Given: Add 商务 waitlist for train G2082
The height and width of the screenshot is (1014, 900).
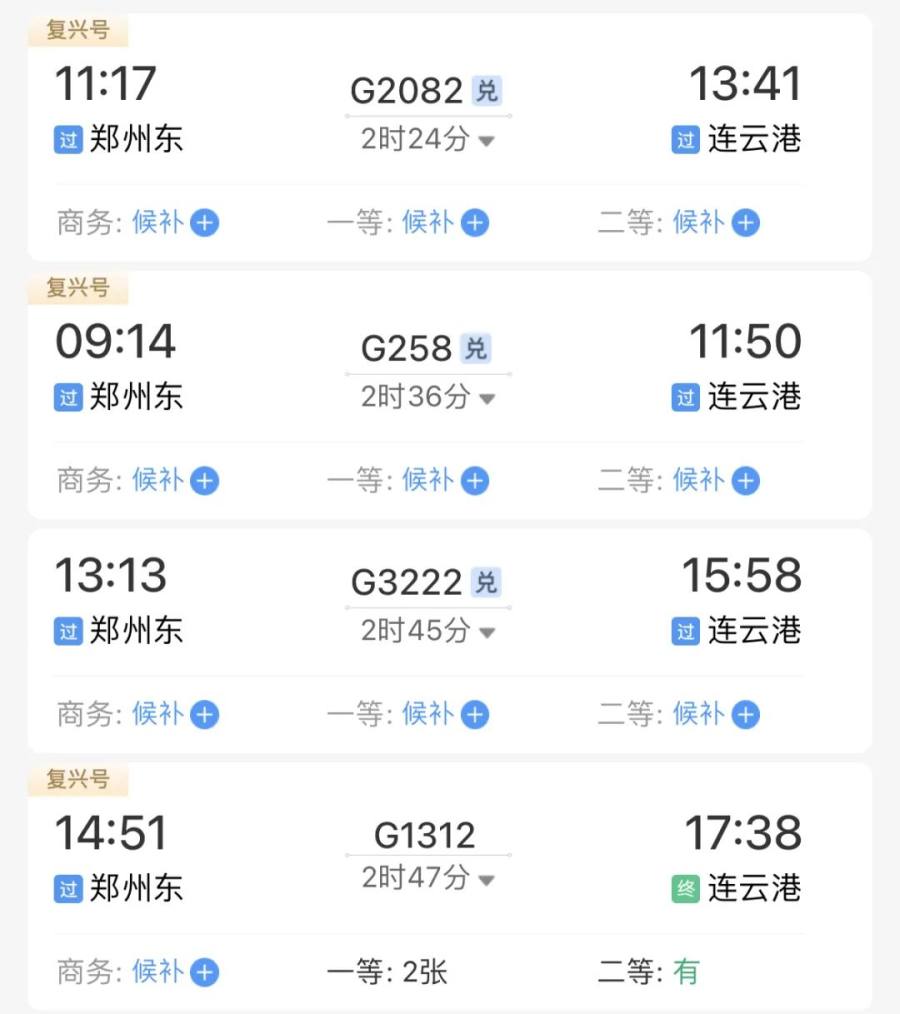Looking at the screenshot, I should point(204,223).
